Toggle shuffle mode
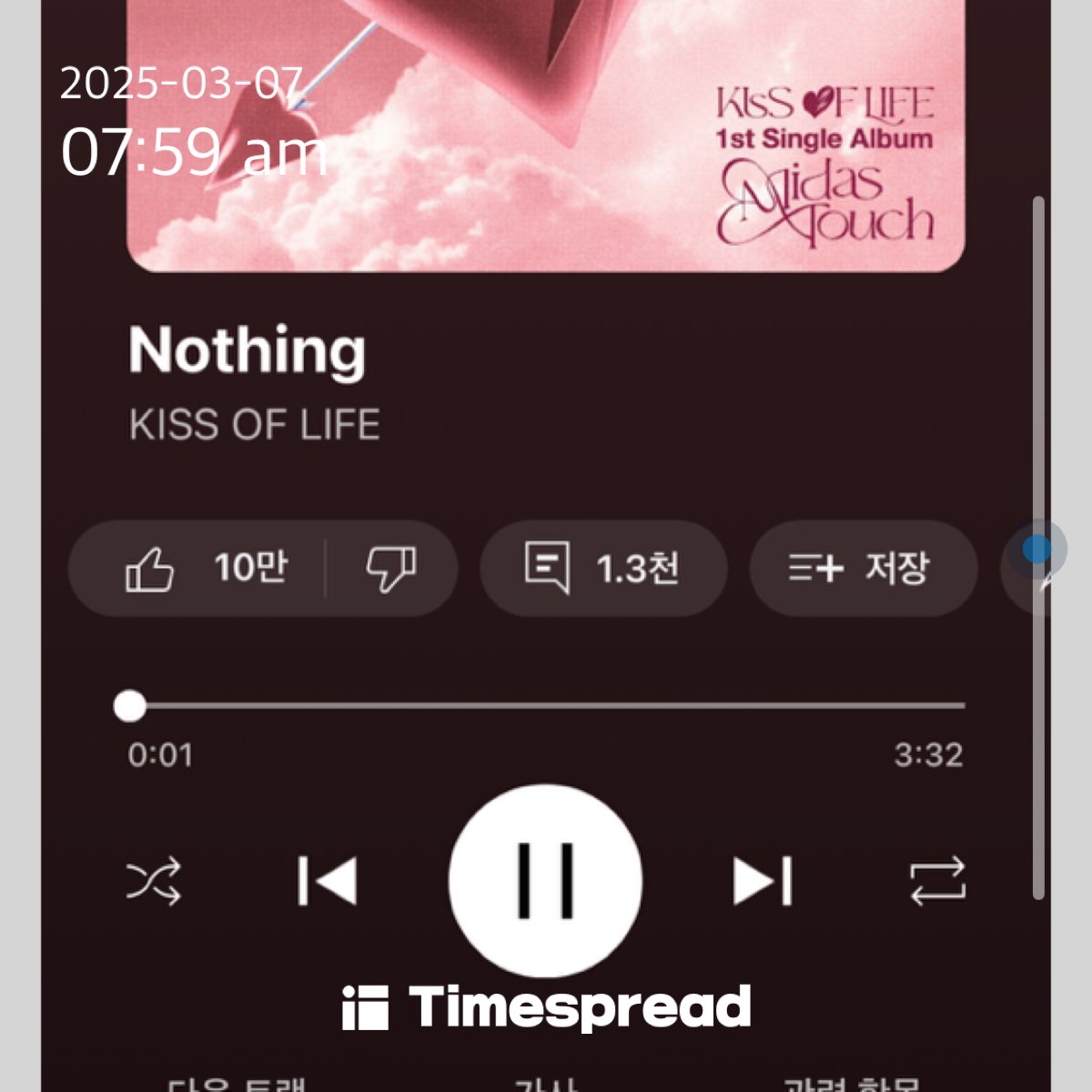The image size is (1092, 1092). [153, 881]
